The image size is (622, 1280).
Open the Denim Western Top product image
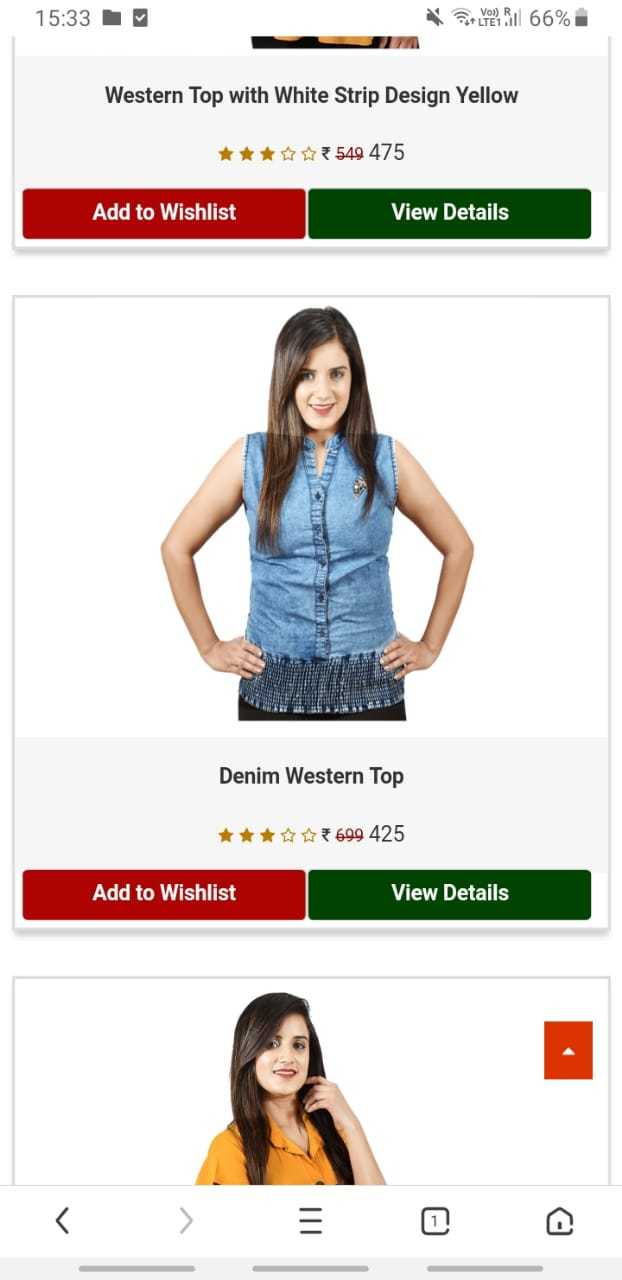[x=316, y=515]
